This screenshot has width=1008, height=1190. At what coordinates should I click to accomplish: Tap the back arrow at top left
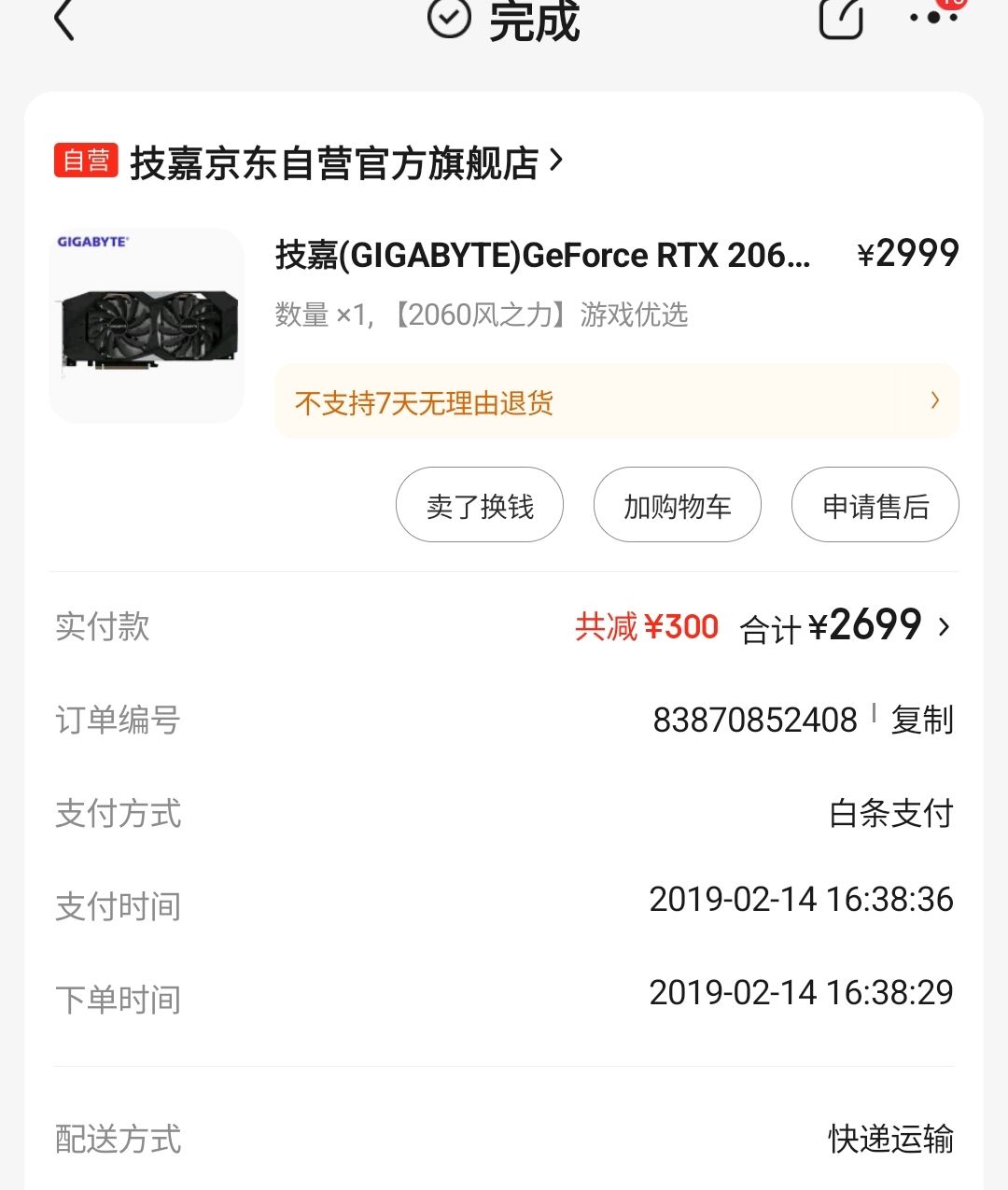point(63,21)
